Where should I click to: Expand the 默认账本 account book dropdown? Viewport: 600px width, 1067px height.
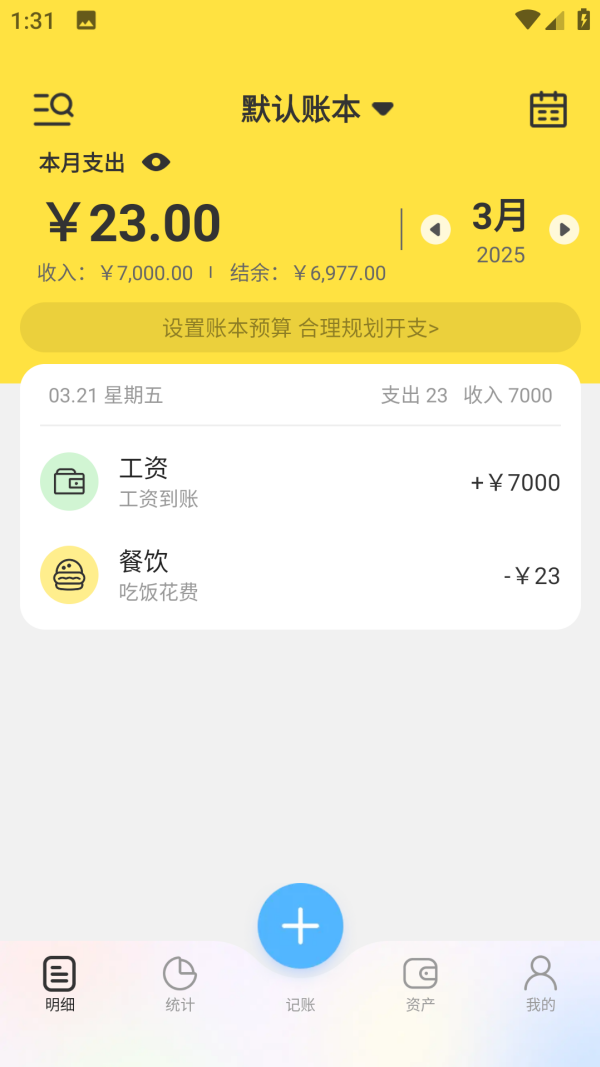coord(317,109)
